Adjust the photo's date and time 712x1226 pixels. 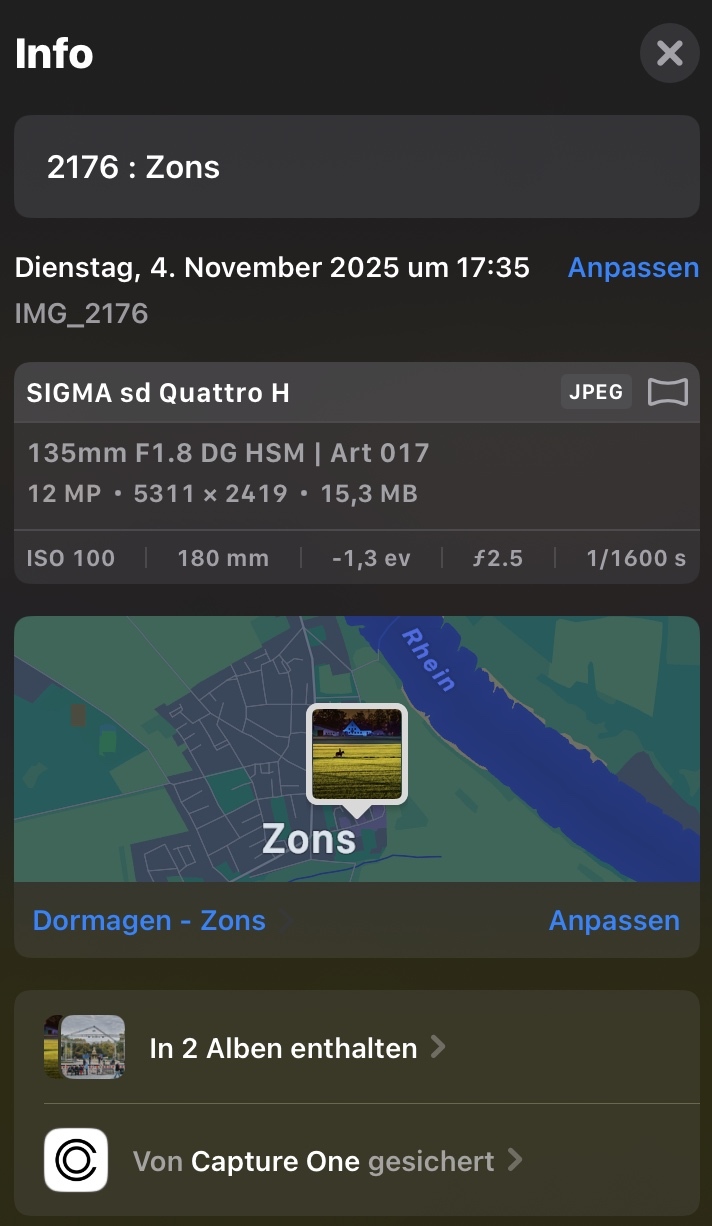[633, 268]
